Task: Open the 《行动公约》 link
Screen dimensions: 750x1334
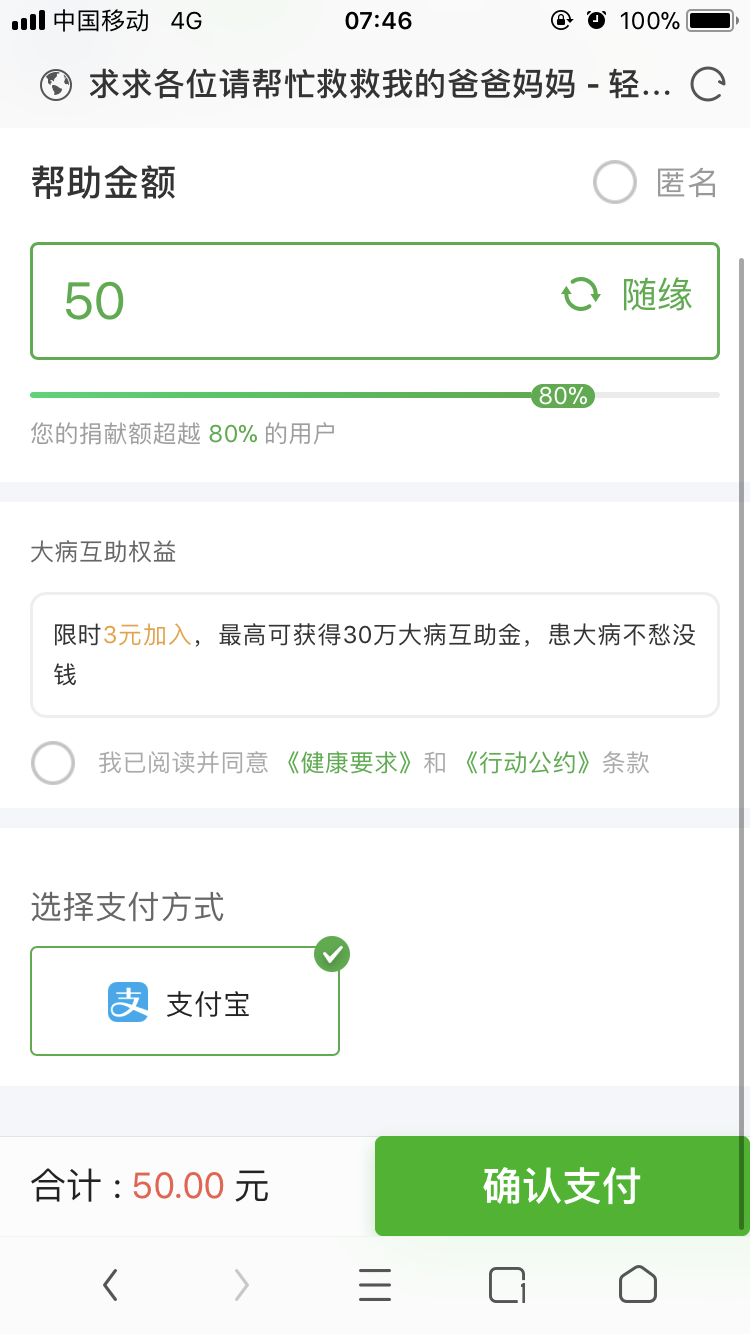Action: (528, 763)
